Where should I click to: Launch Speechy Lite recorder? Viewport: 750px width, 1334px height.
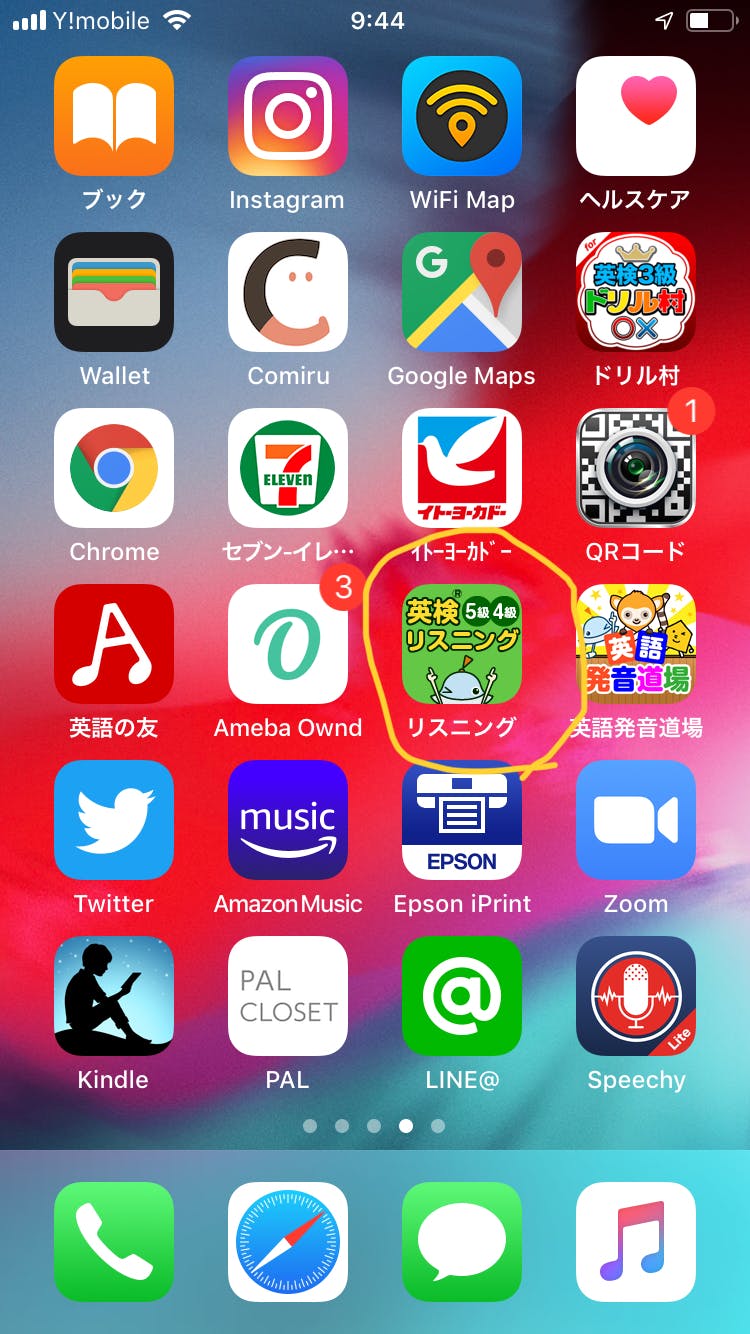point(636,996)
